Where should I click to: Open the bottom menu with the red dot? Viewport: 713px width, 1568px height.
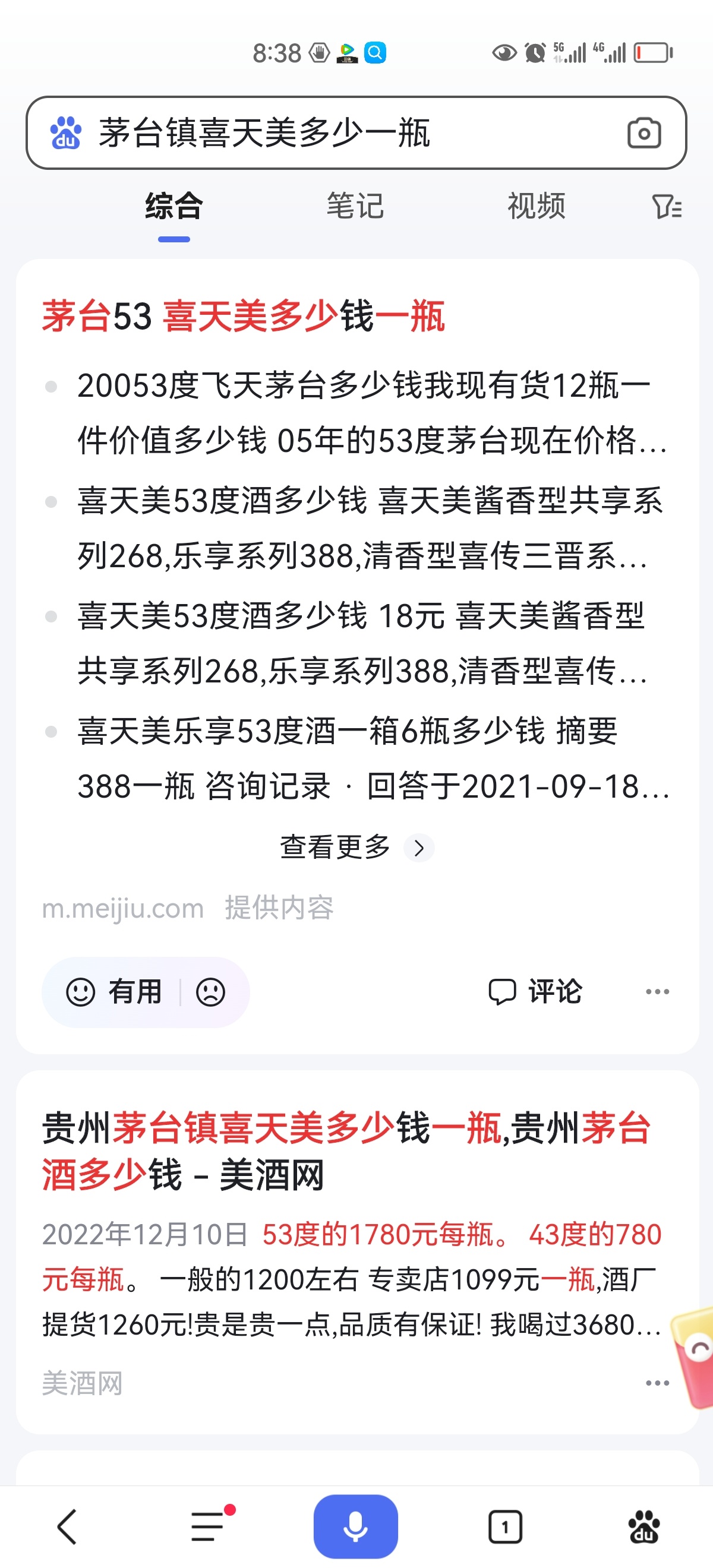[208, 1526]
